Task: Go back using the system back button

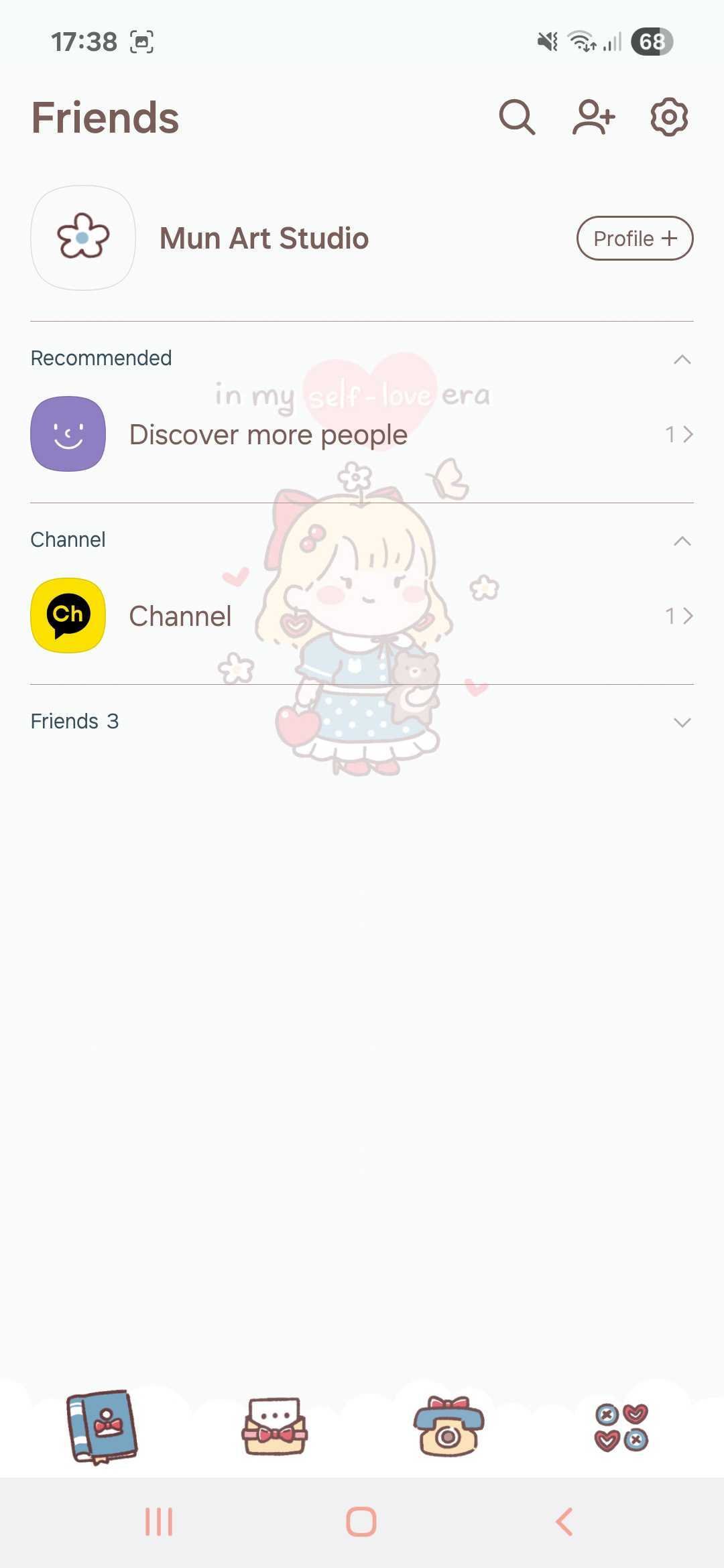Action: pos(564,1522)
